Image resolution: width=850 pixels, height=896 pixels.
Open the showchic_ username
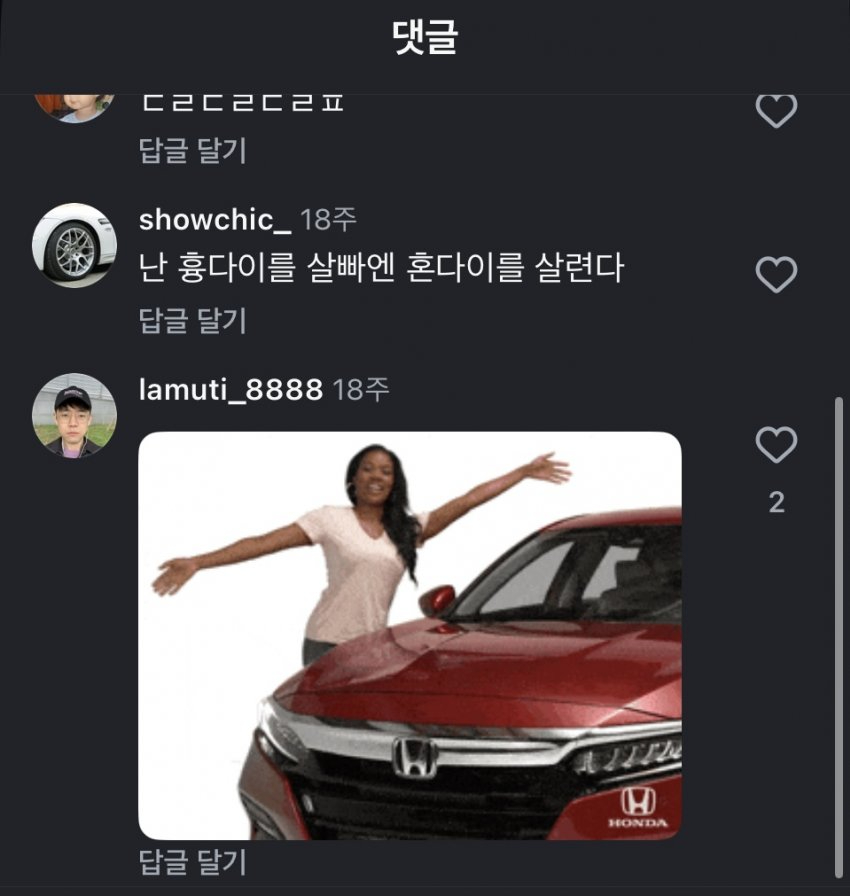(215, 219)
